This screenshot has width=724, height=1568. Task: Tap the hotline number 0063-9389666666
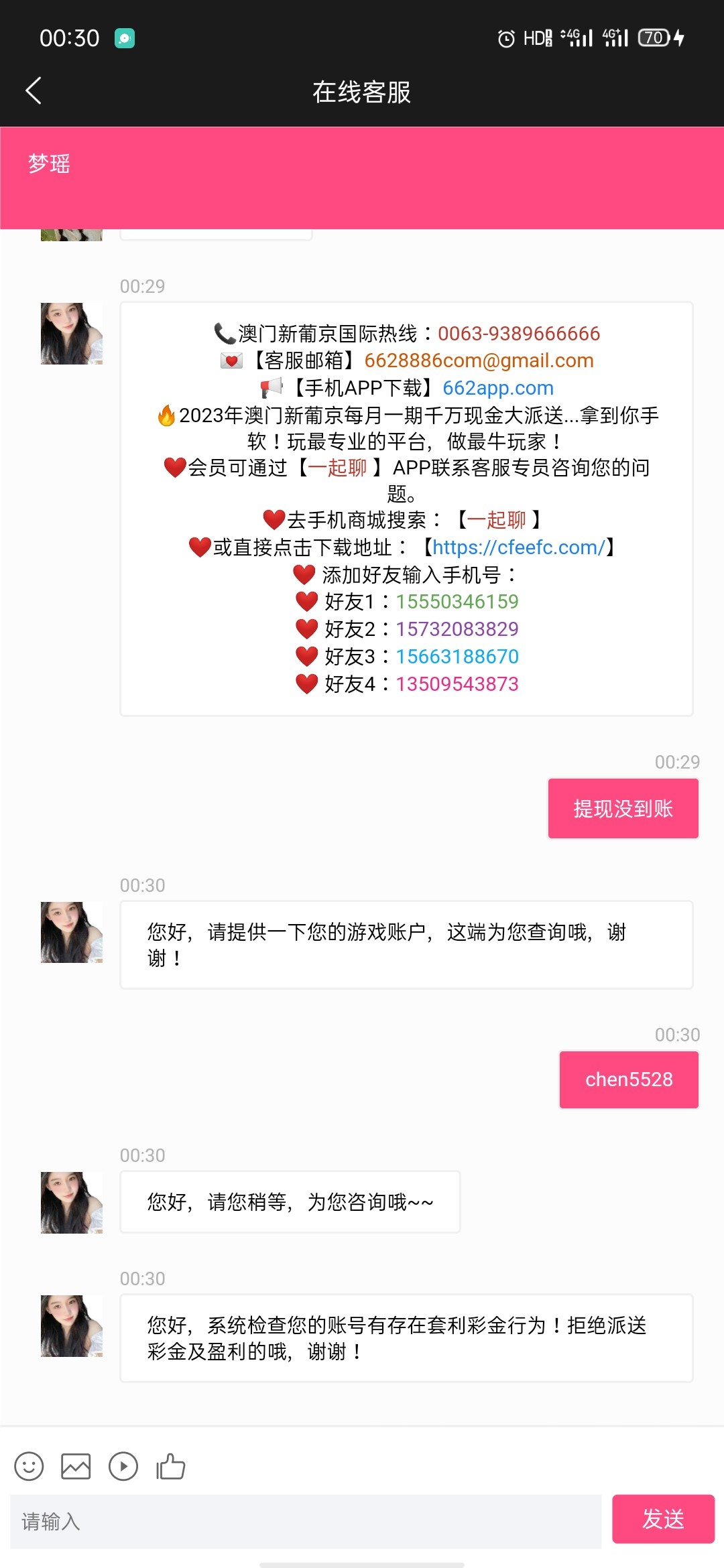pos(519,334)
